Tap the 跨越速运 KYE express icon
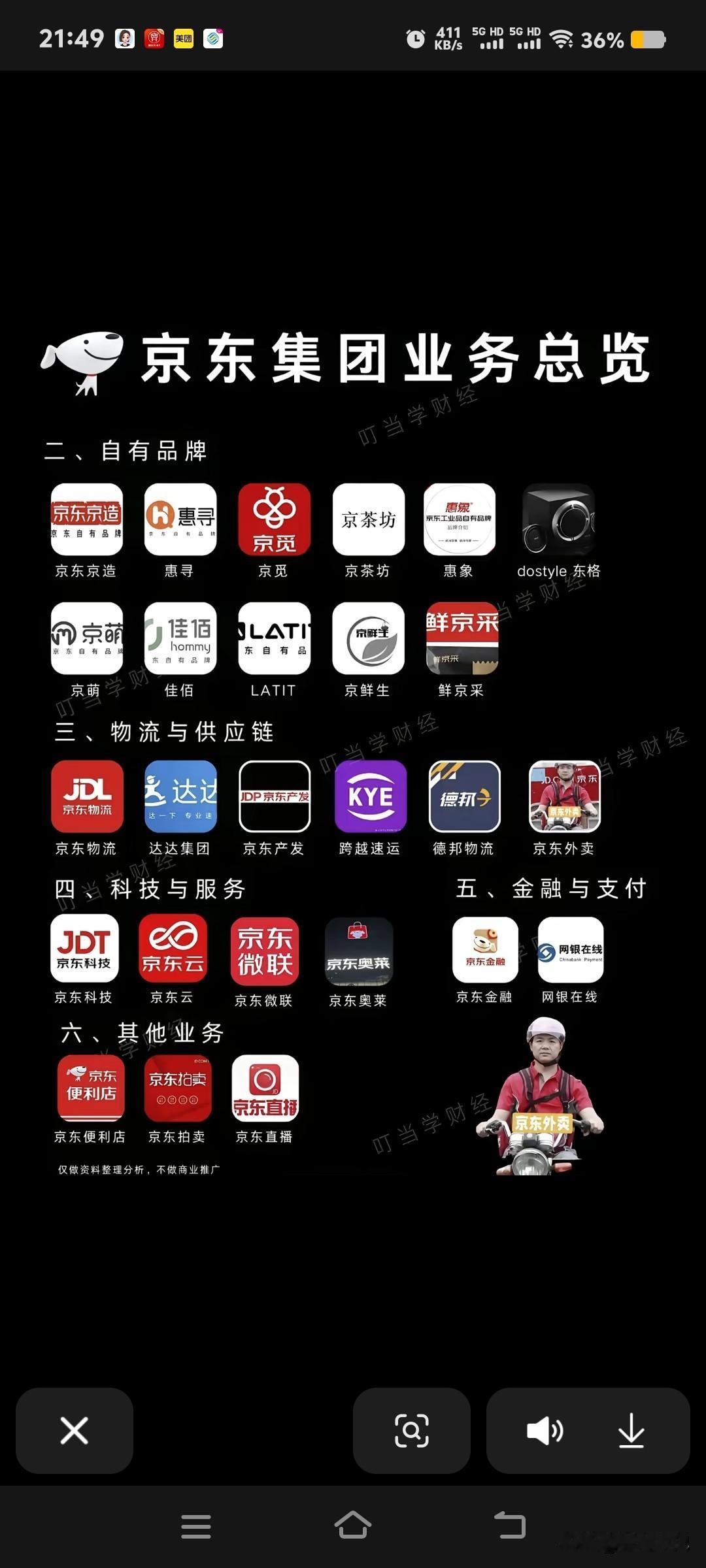Image resolution: width=706 pixels, height=1568 pixels. [x=369, y=797]
